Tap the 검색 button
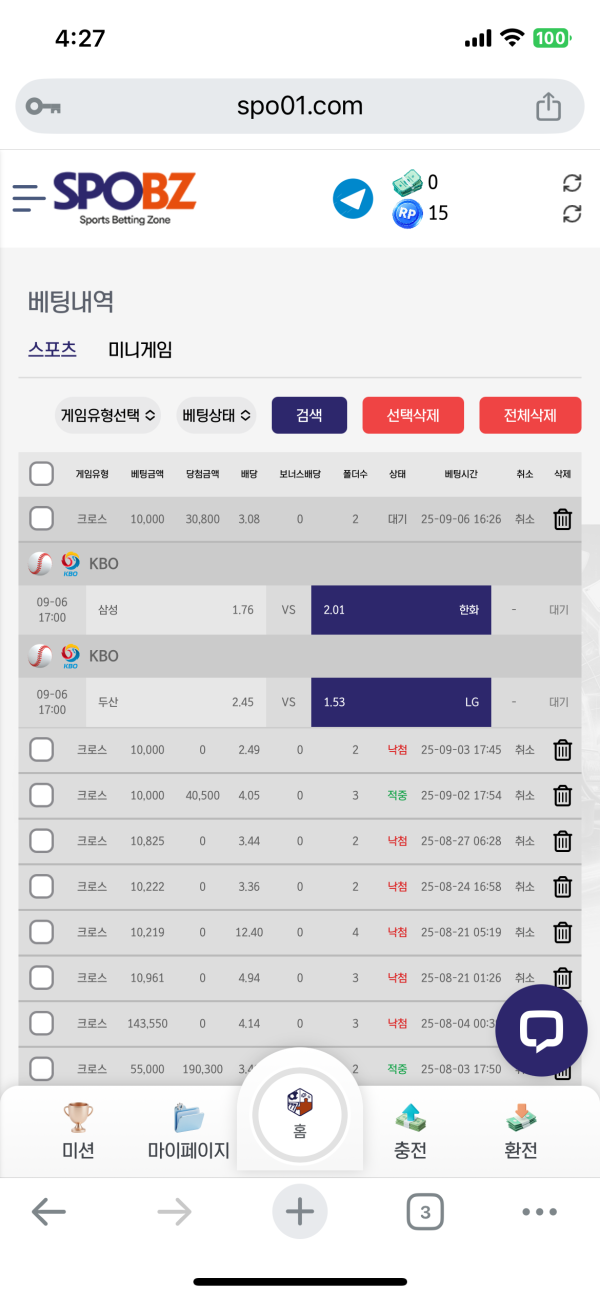Screen dimensions: 600x1298 (309, 415)
